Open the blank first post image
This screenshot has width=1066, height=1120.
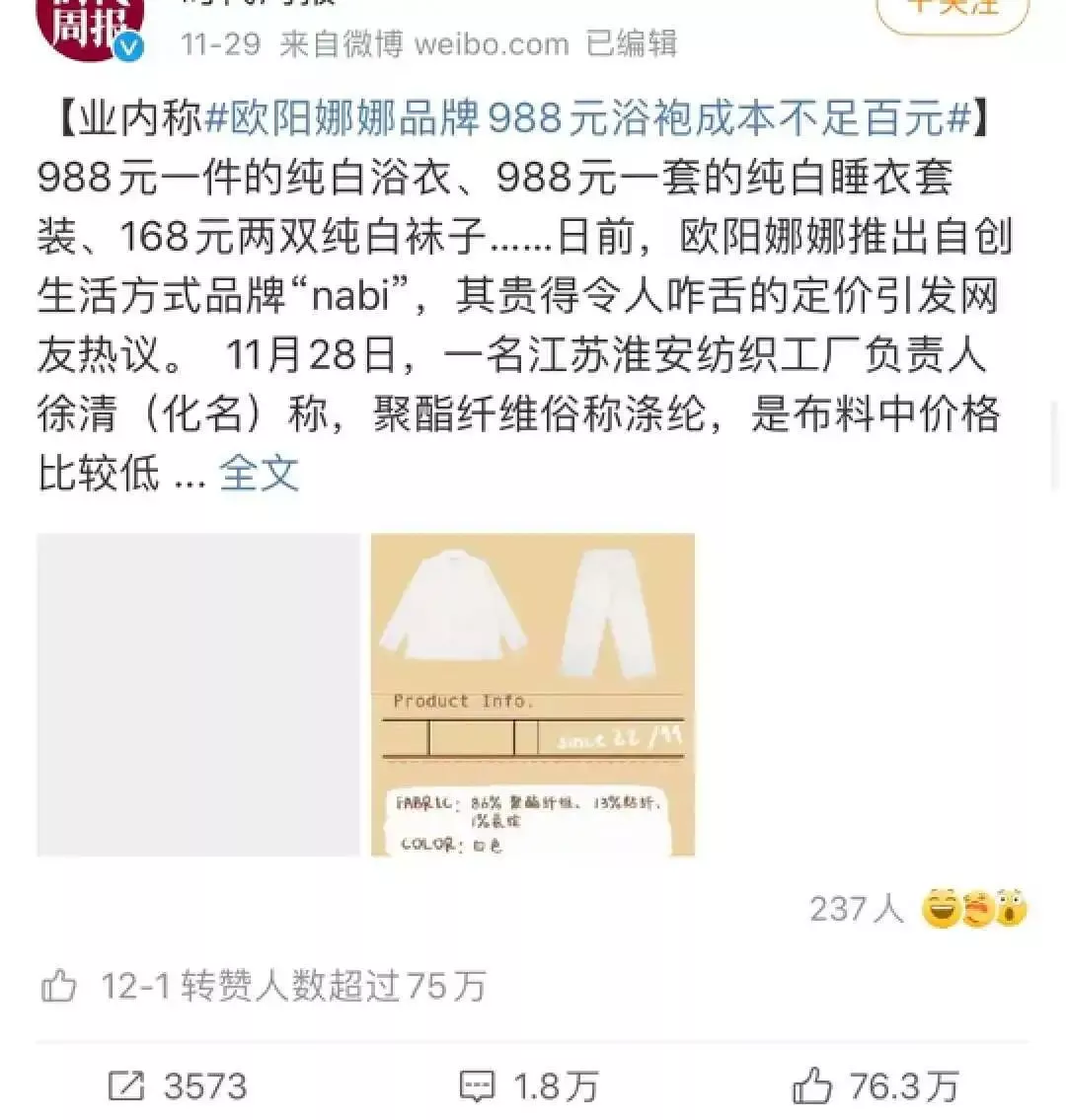[x=198, y=695]
